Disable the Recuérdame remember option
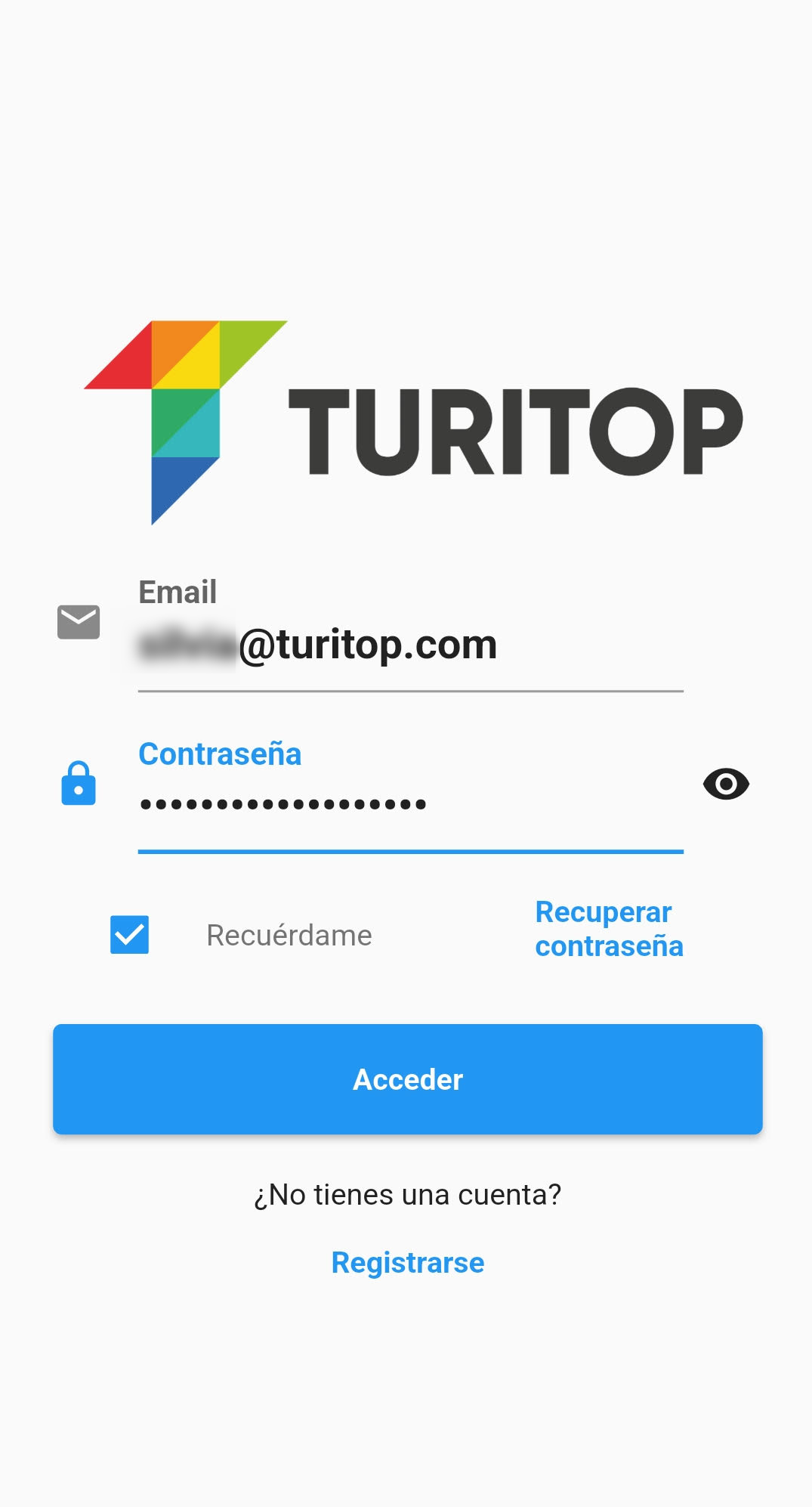This screenshot has width=812, height=1507. [128, 935]
